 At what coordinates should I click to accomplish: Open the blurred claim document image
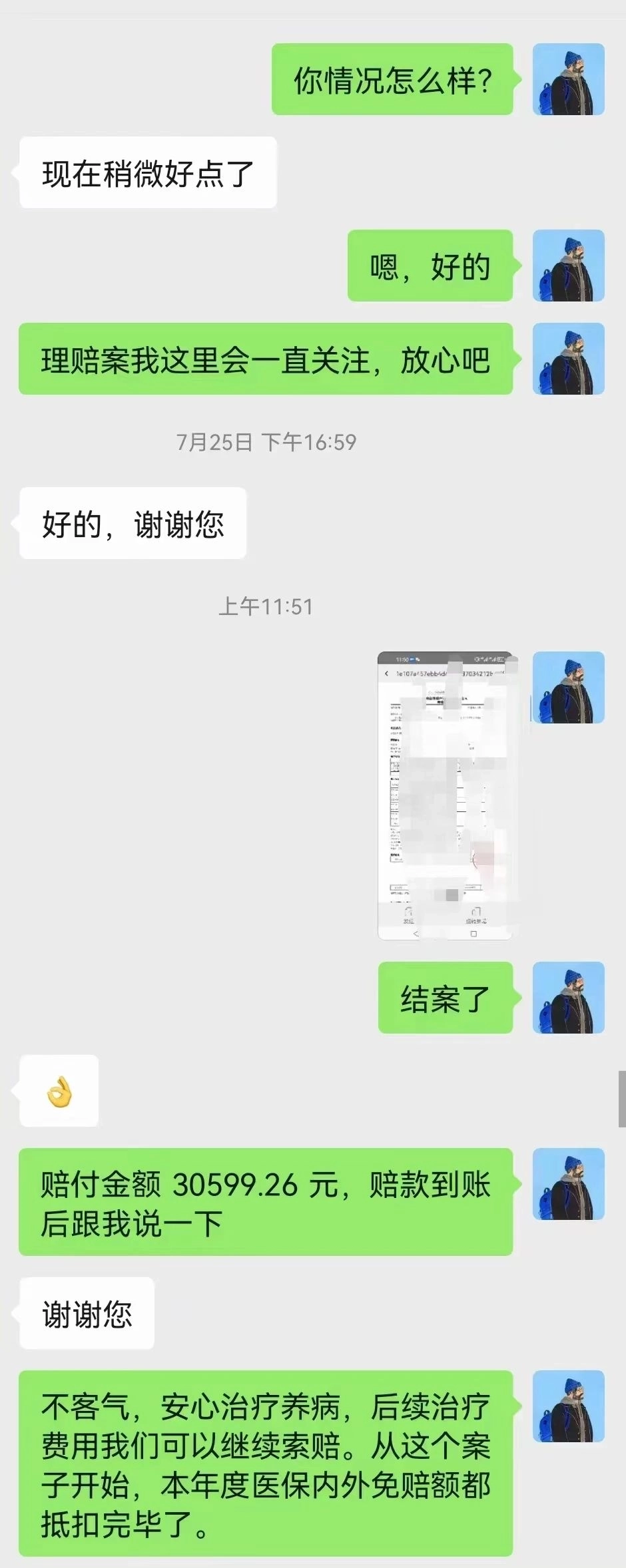pyautogui.click(x=445, y=795)
